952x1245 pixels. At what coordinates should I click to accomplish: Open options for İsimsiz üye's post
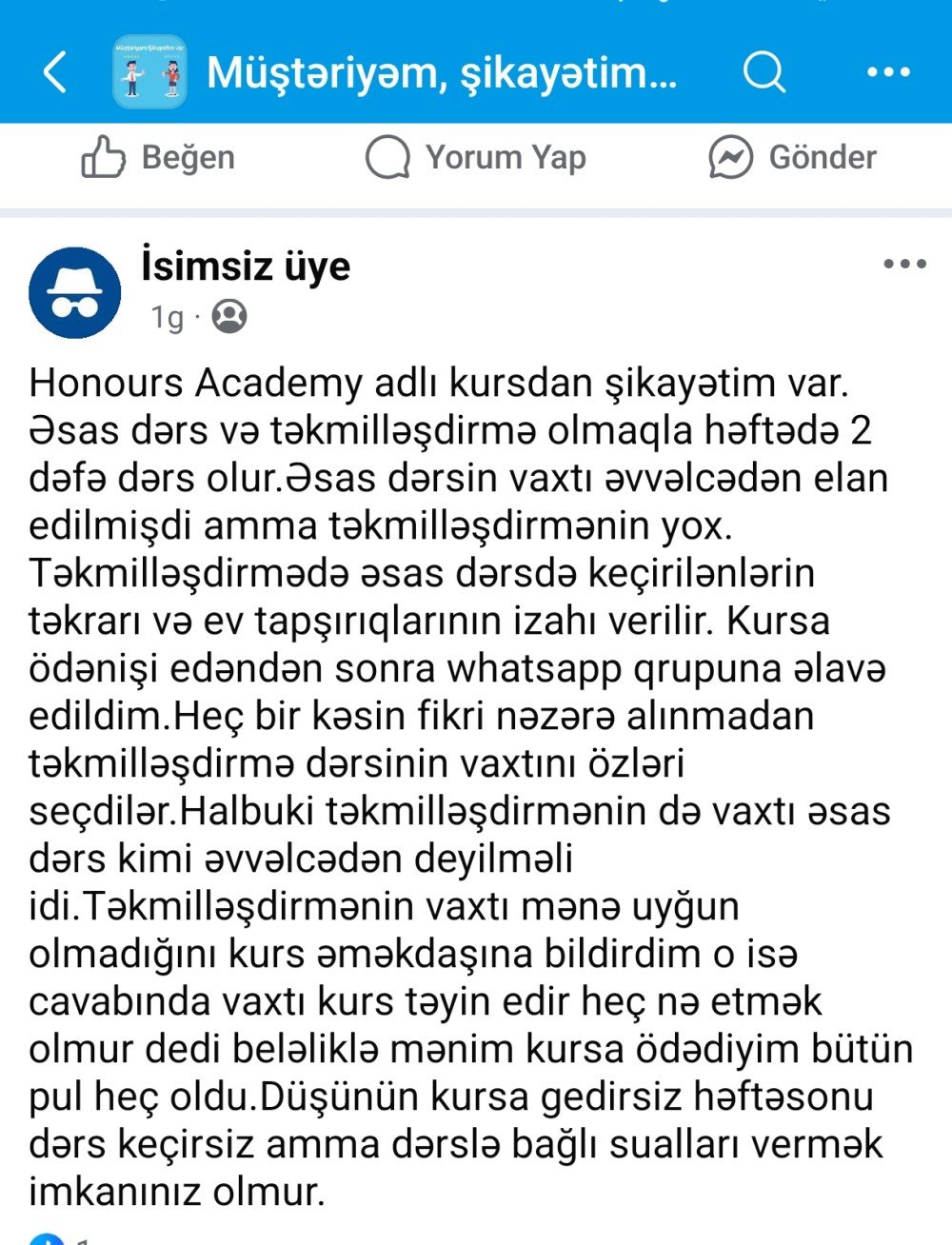pos(903,265)
